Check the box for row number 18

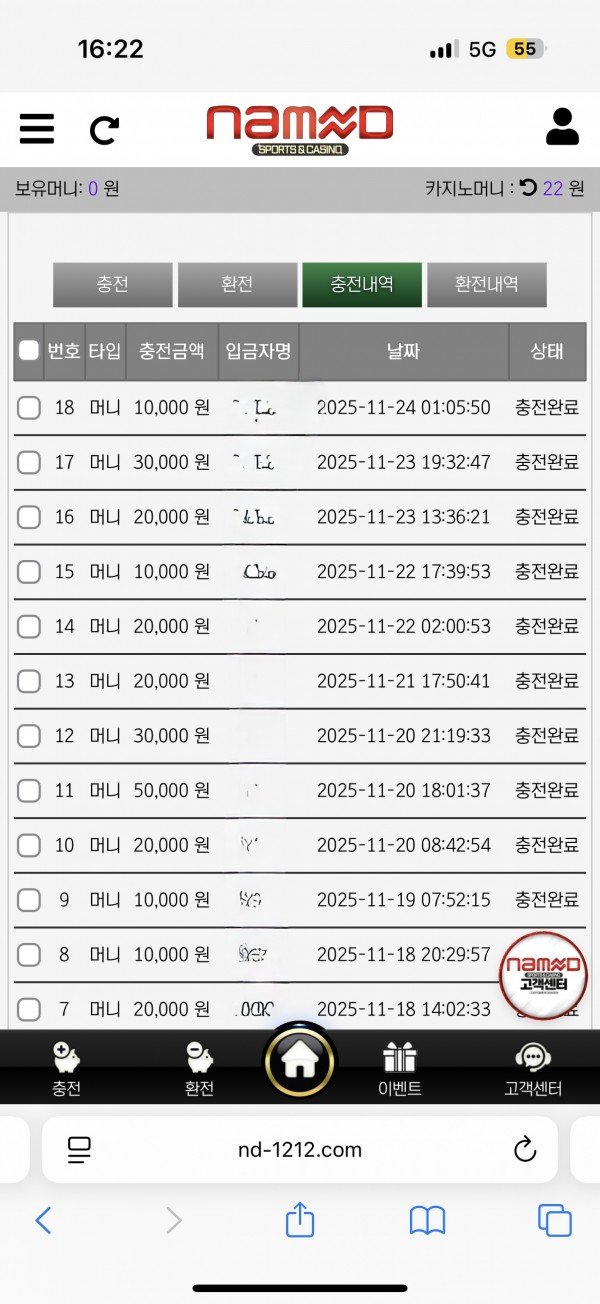tap(29, 407)
